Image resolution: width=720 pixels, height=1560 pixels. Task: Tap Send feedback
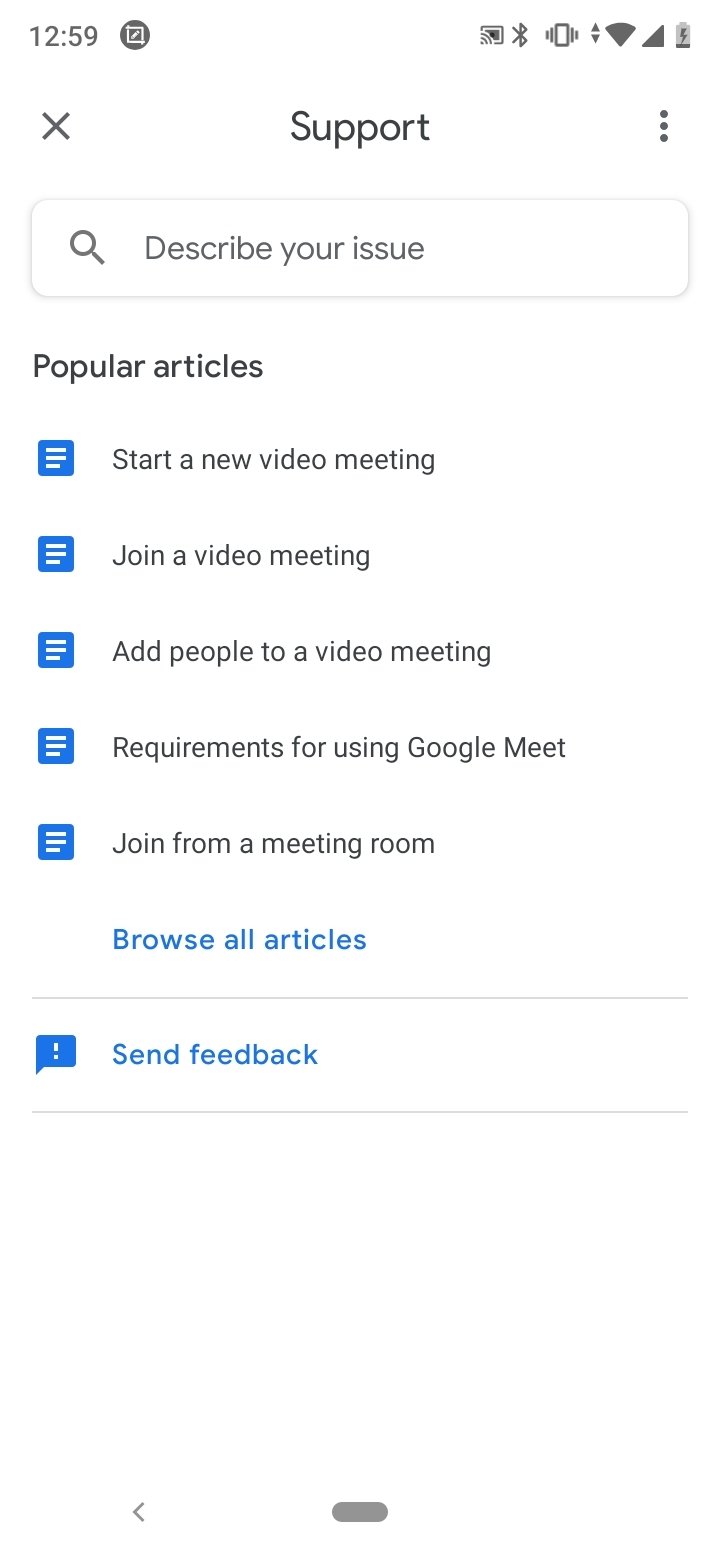(x=360, y=1055)
